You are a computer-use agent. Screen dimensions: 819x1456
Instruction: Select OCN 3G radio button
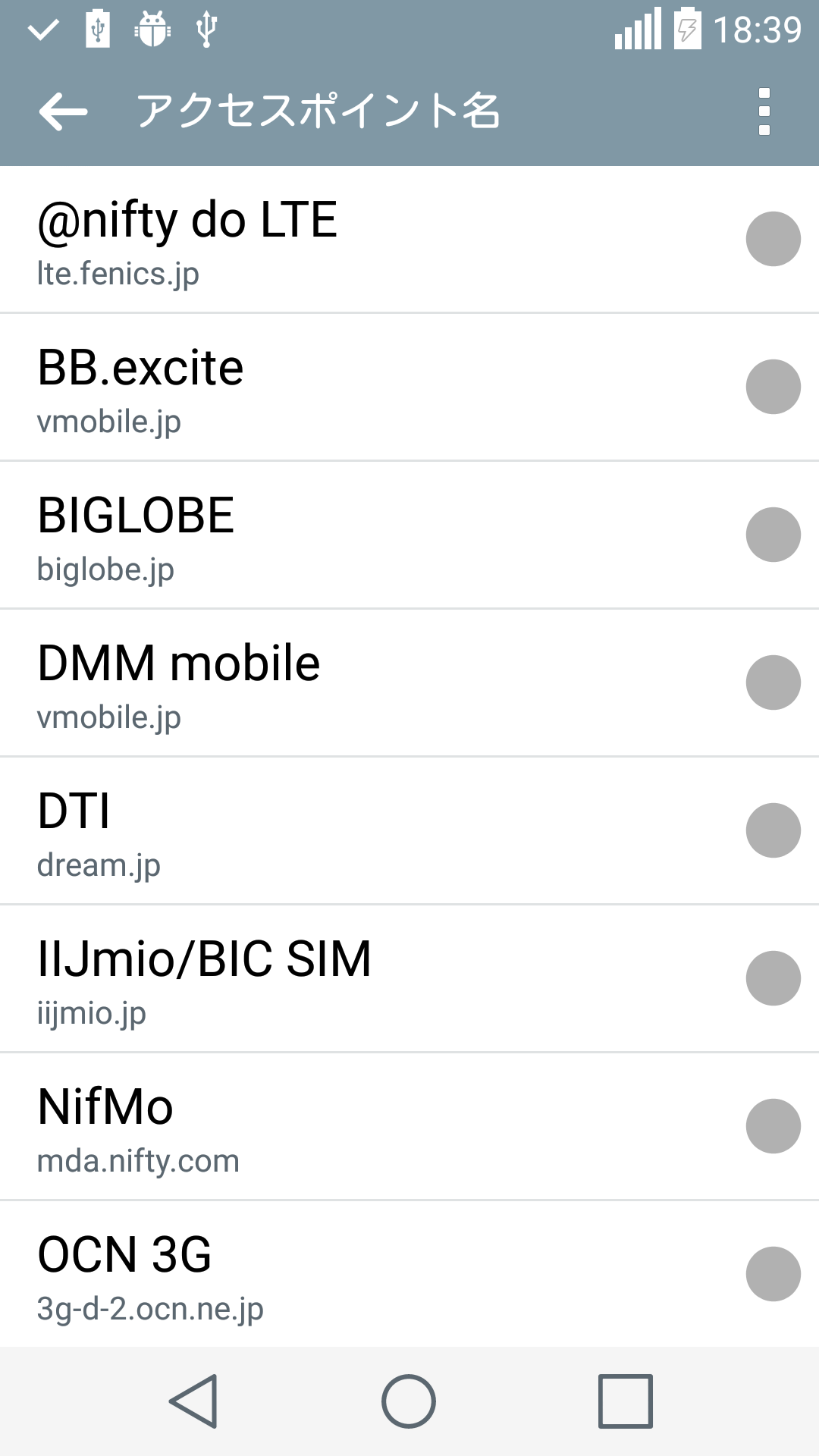pyautogui.click(x=773, y=1274)
